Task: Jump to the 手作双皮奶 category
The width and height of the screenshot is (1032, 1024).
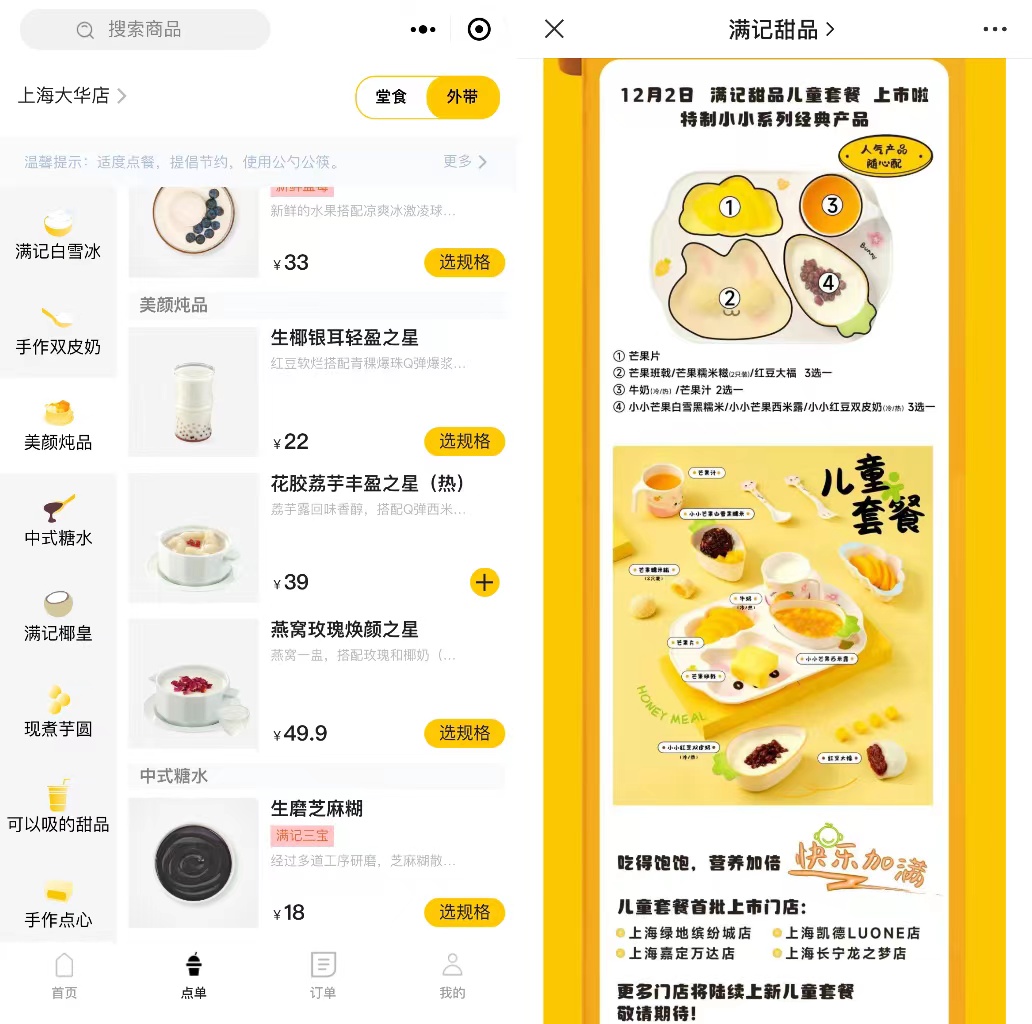Action: tap(58, 331)
